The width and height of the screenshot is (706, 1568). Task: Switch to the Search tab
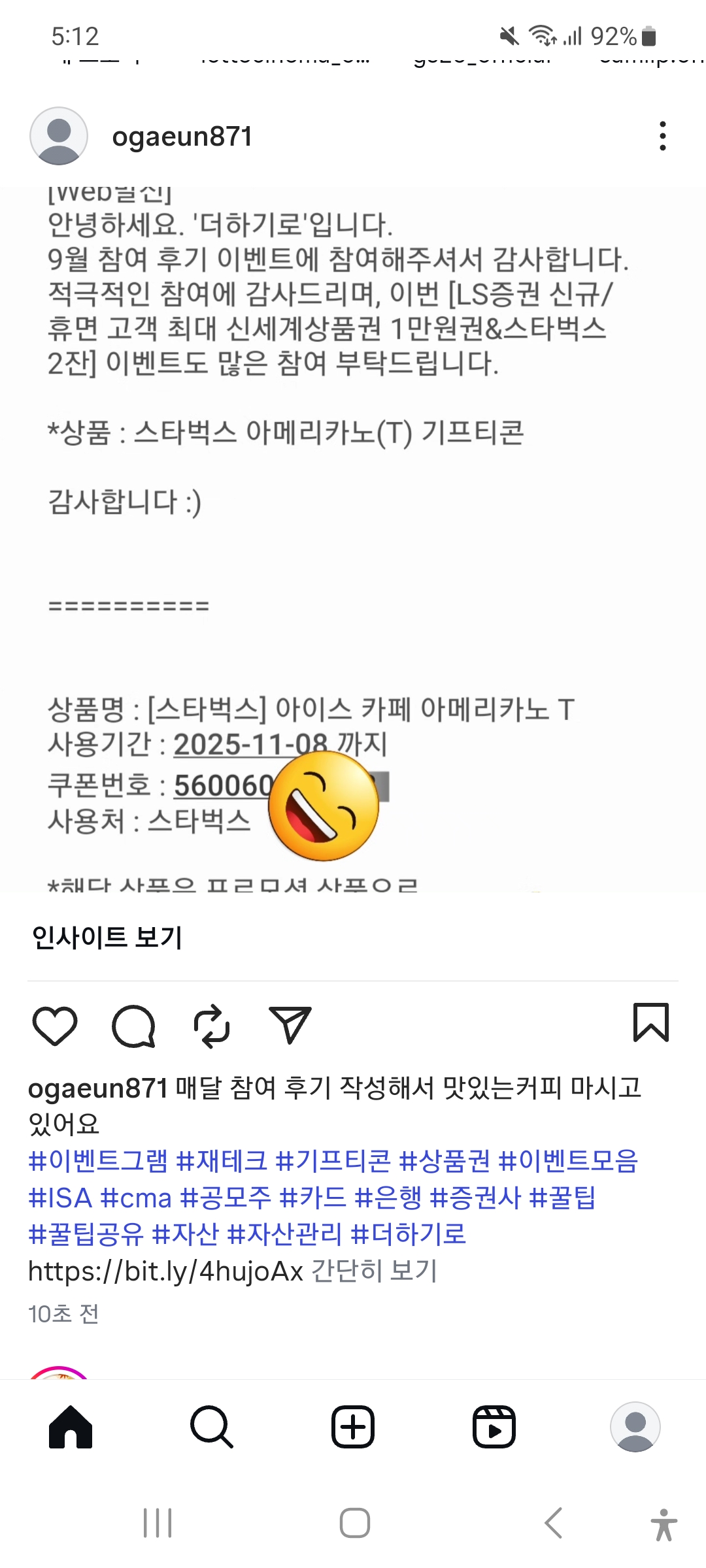(211, 1427)
